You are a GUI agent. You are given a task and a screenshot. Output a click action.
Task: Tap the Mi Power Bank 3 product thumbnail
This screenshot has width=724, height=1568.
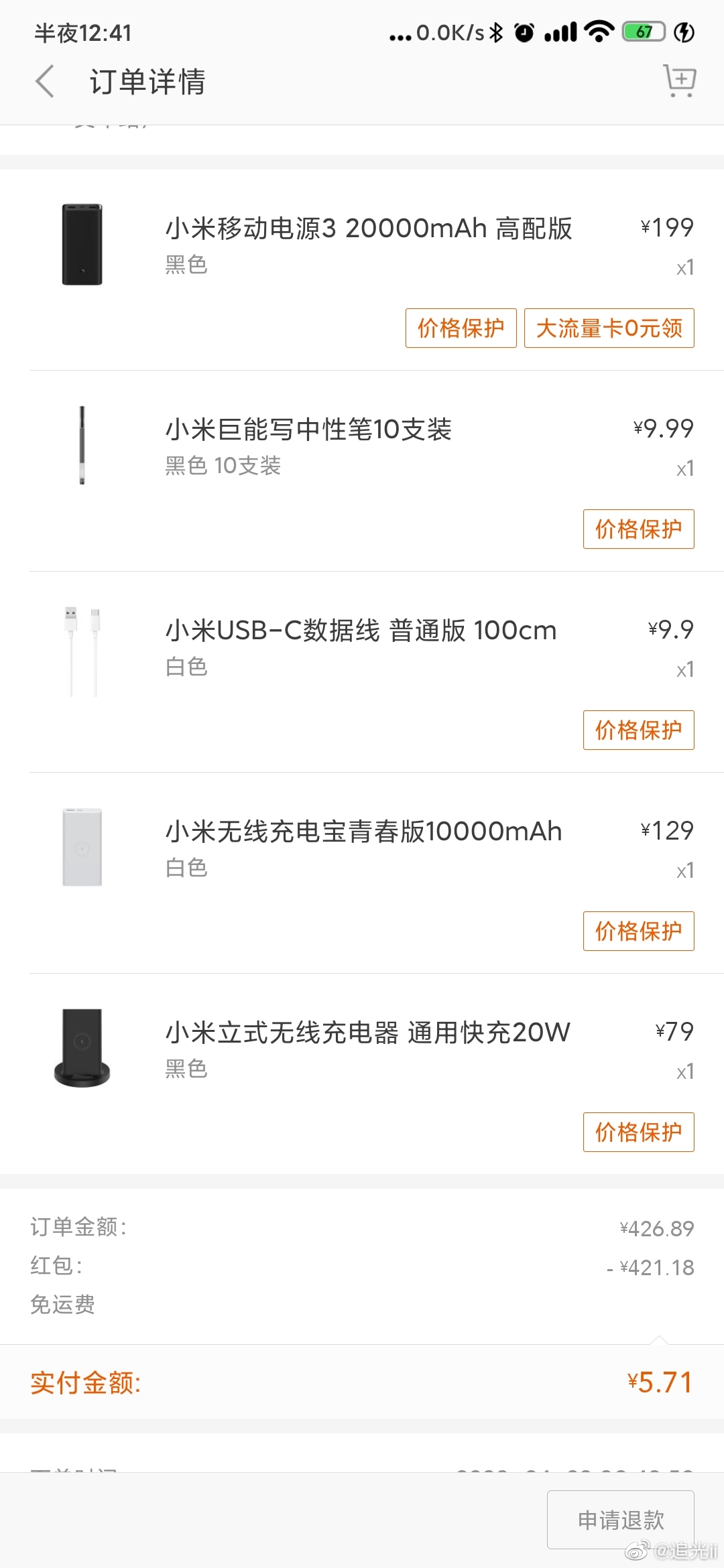click(80, 245)
